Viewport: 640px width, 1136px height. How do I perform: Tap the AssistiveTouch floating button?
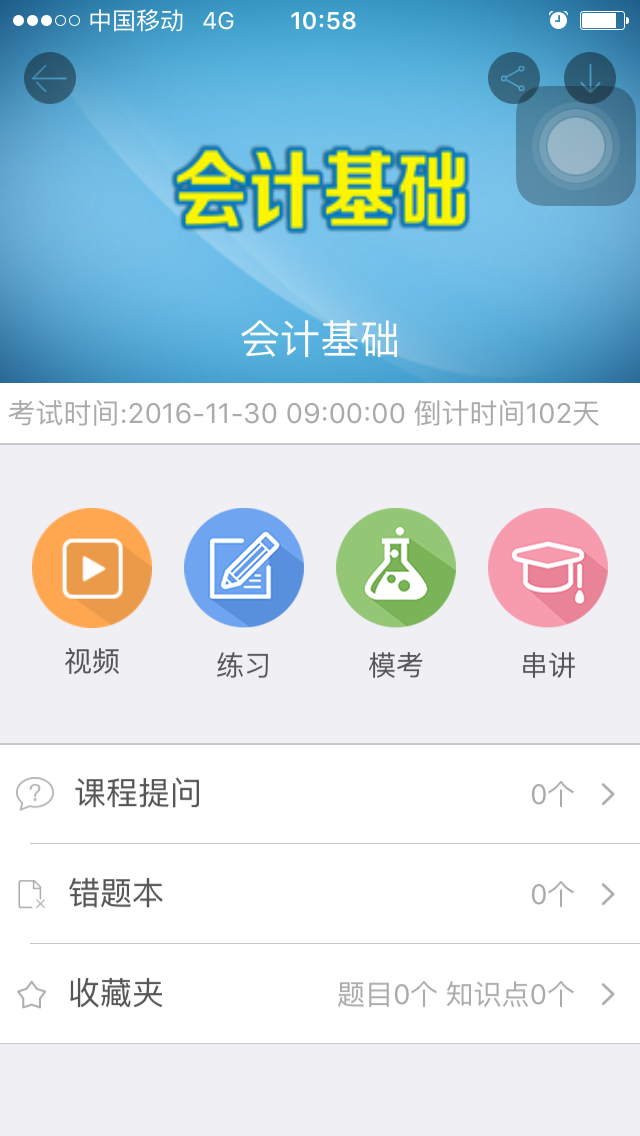576,146
